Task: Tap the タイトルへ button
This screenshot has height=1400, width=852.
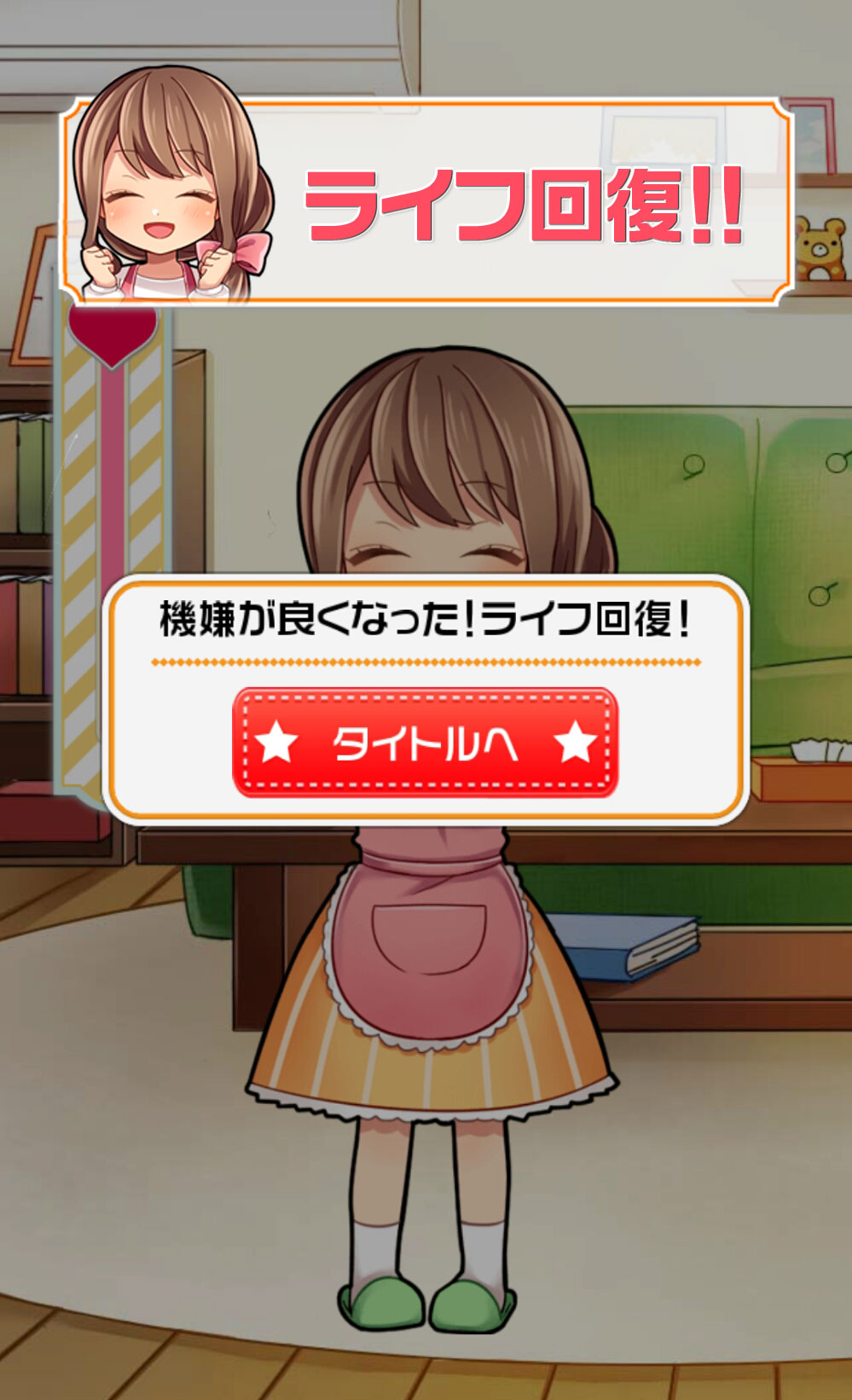Action: (x=425, y=743)
